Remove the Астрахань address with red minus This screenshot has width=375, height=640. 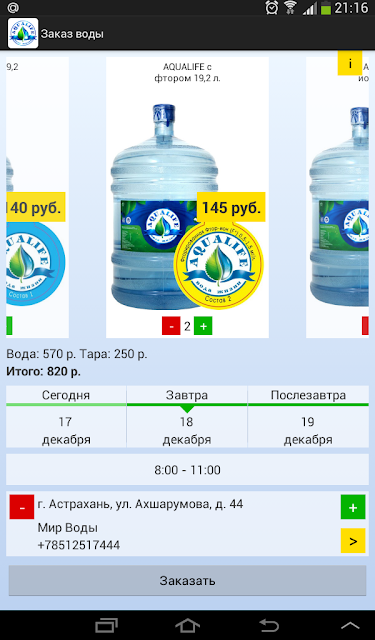pyautogui.click(x=22, y=507)
